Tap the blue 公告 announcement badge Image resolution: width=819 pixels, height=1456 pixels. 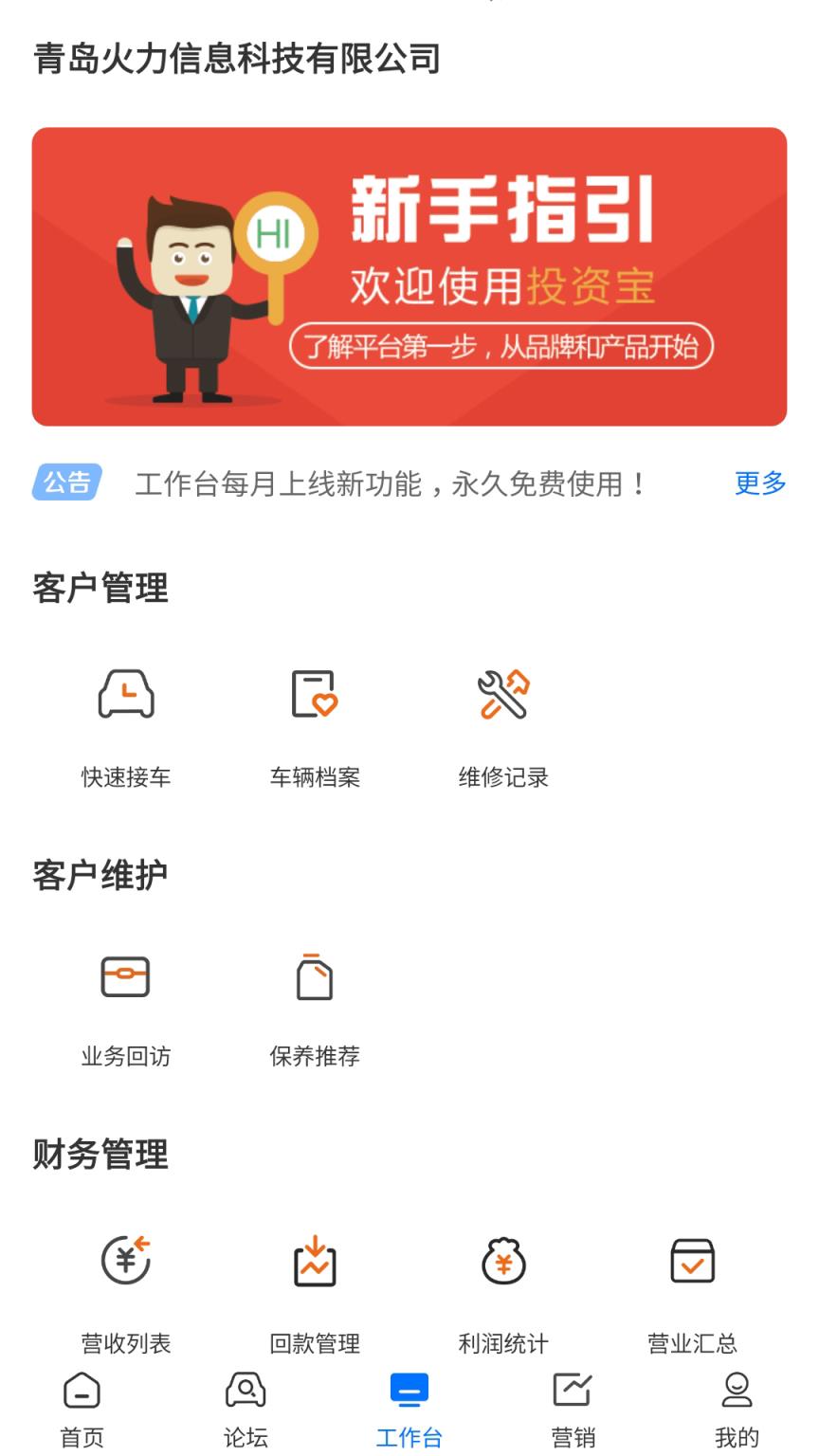66,484
